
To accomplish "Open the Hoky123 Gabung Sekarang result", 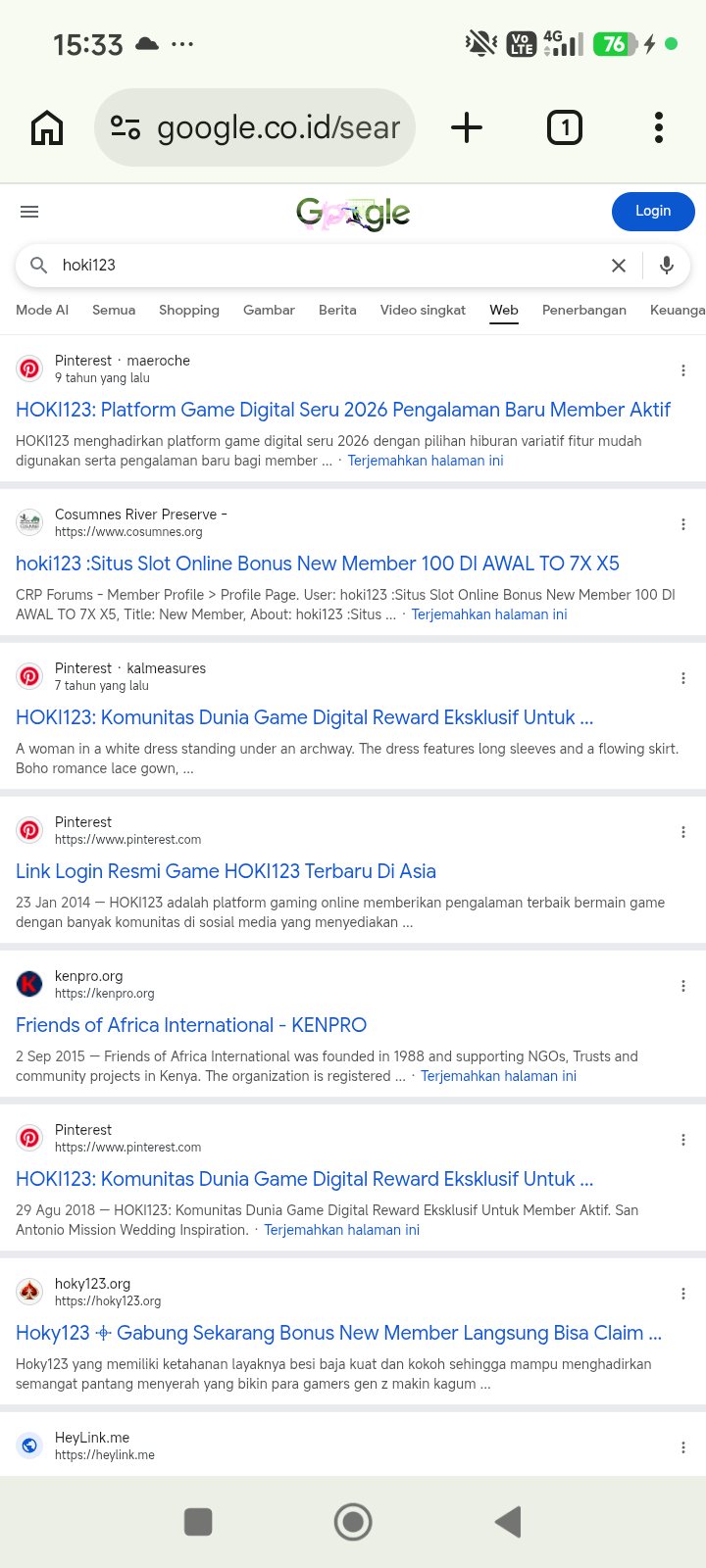I will pos(338,1333).
